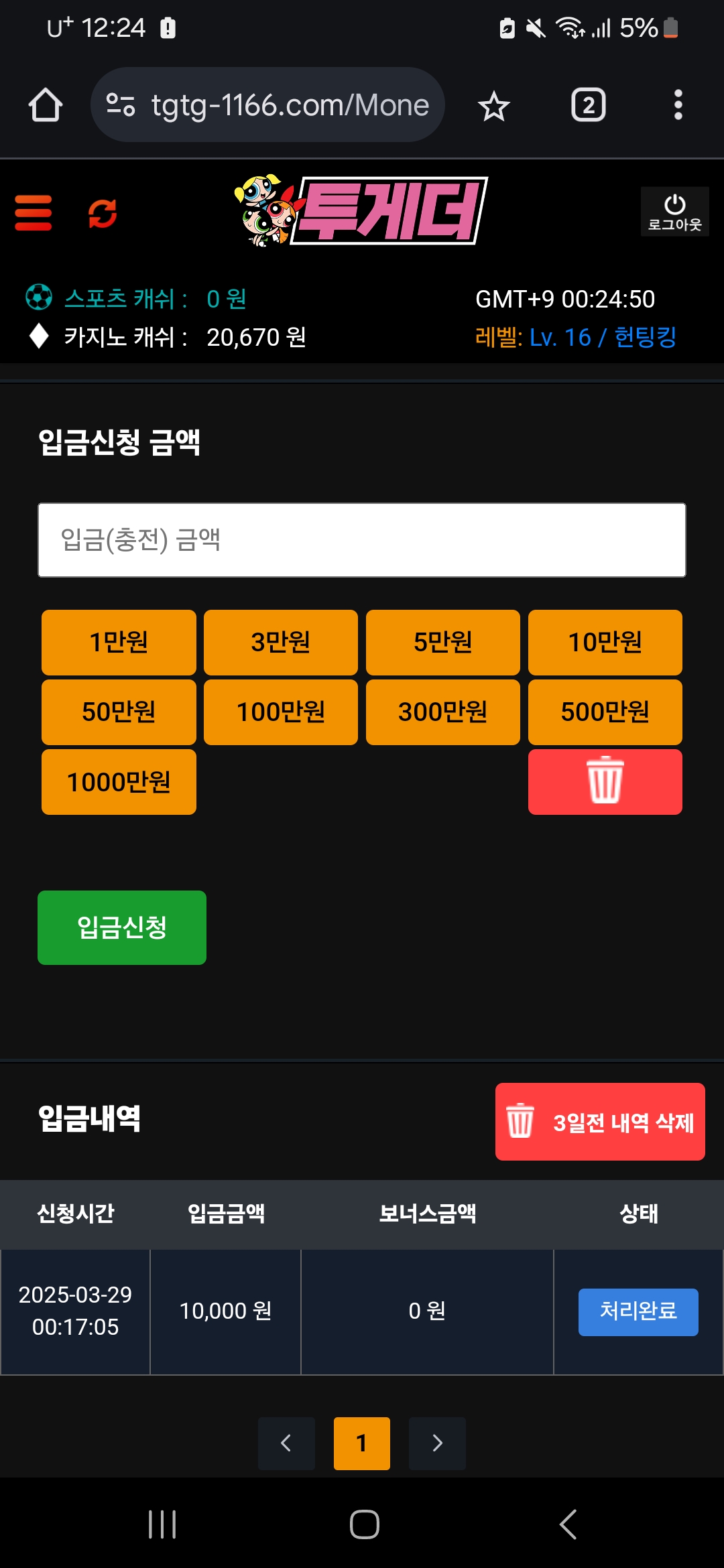Select the 300만원 amount
The height and width of the screenshot is (1568, 724).
pyautogui.click(x=443, y=712)
